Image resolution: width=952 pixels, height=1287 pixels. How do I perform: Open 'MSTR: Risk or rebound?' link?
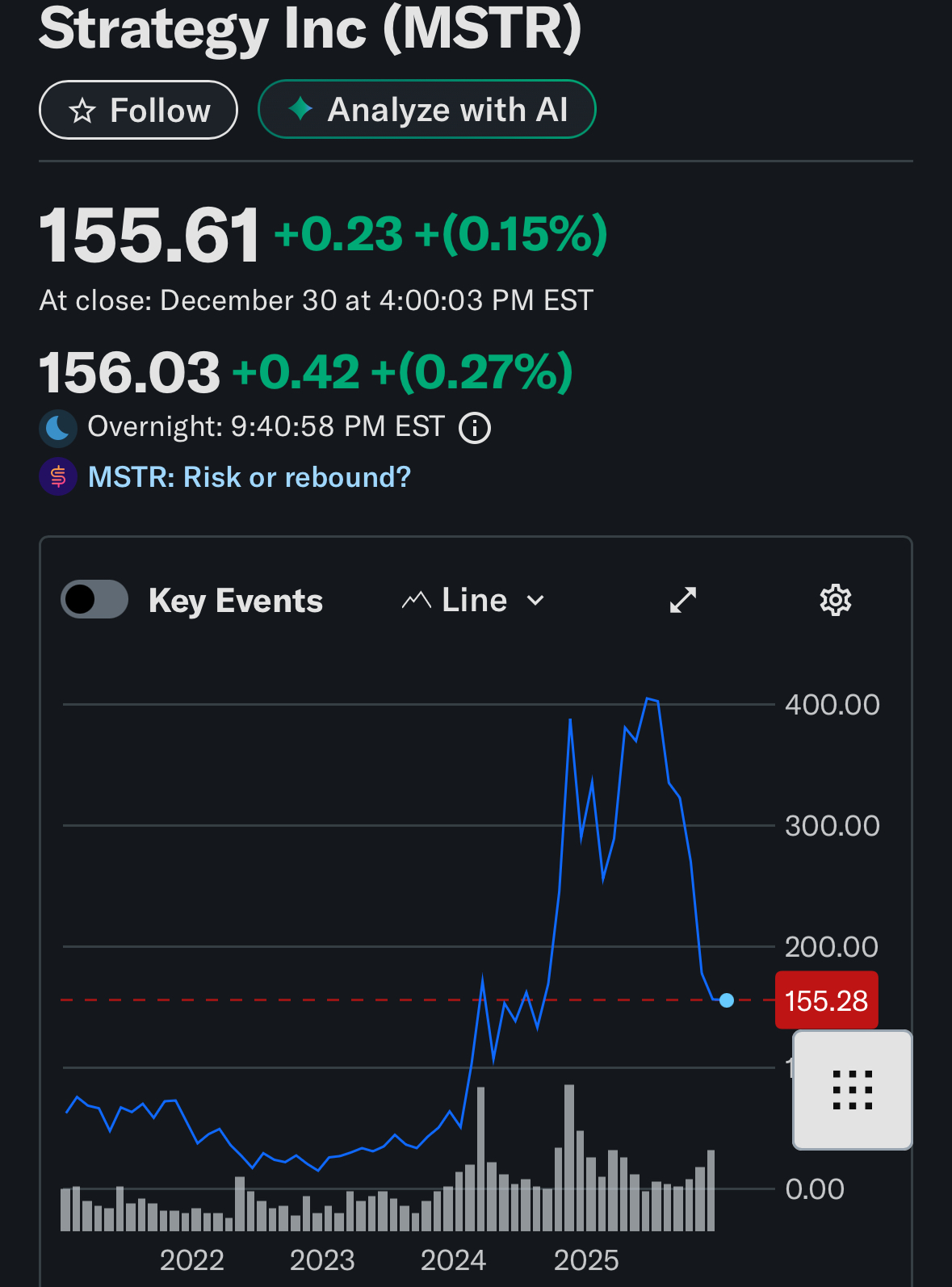[249, 477]
